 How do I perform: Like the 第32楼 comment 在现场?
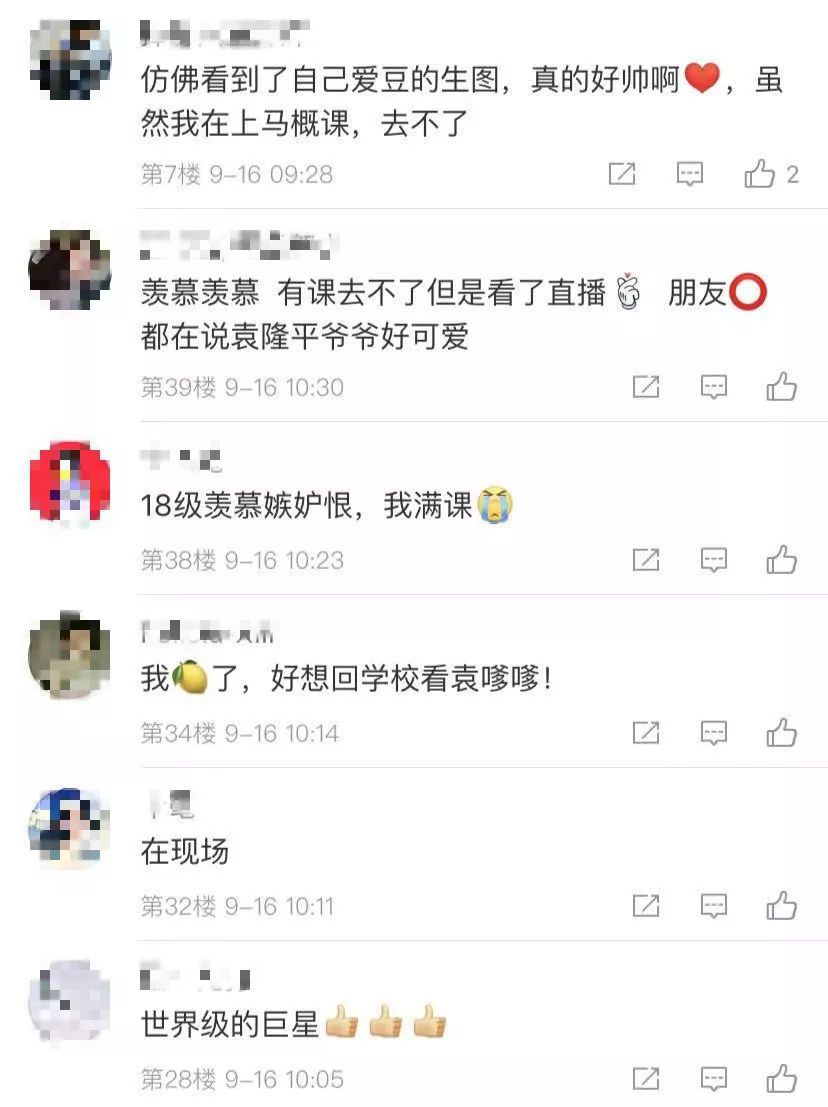[781, 906]
